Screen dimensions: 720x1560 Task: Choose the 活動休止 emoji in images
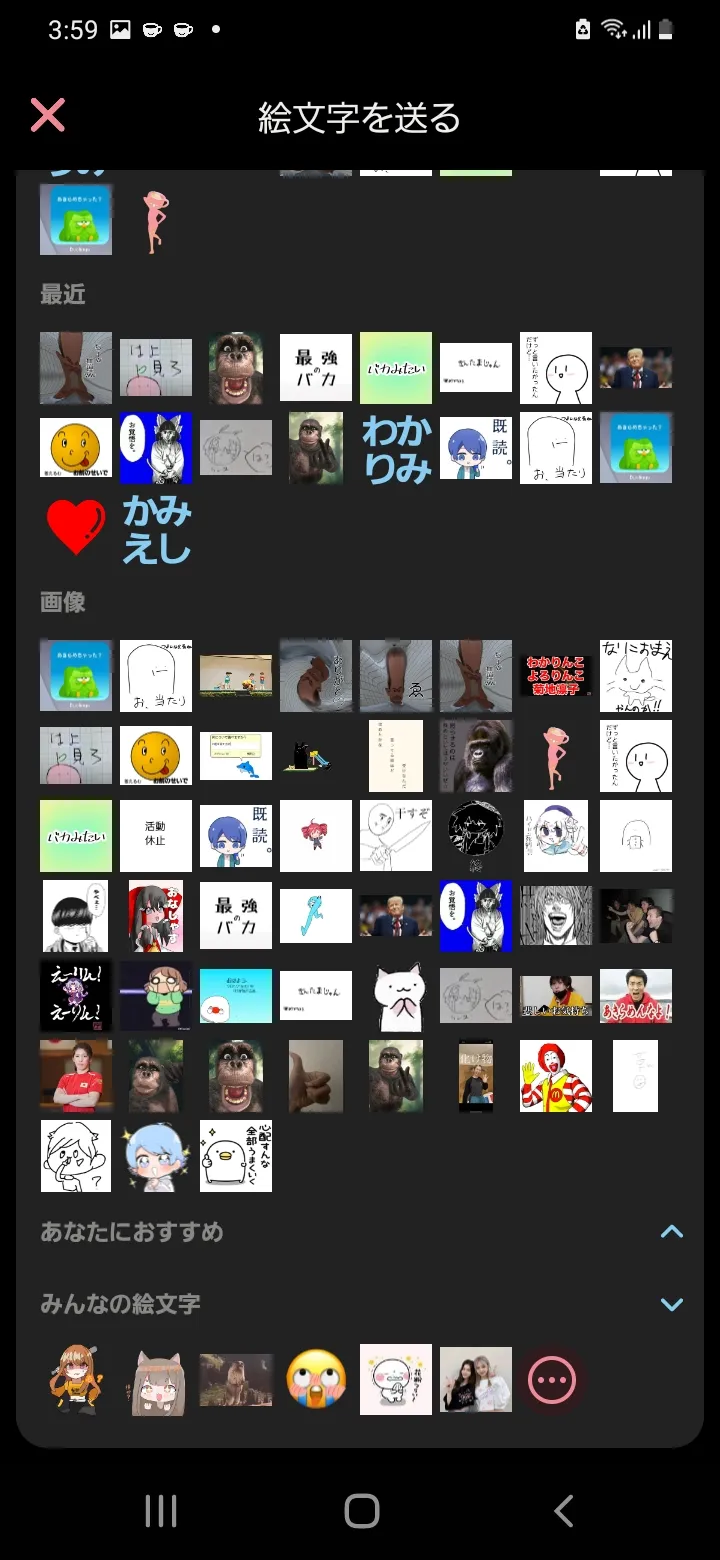coord(156,836)
